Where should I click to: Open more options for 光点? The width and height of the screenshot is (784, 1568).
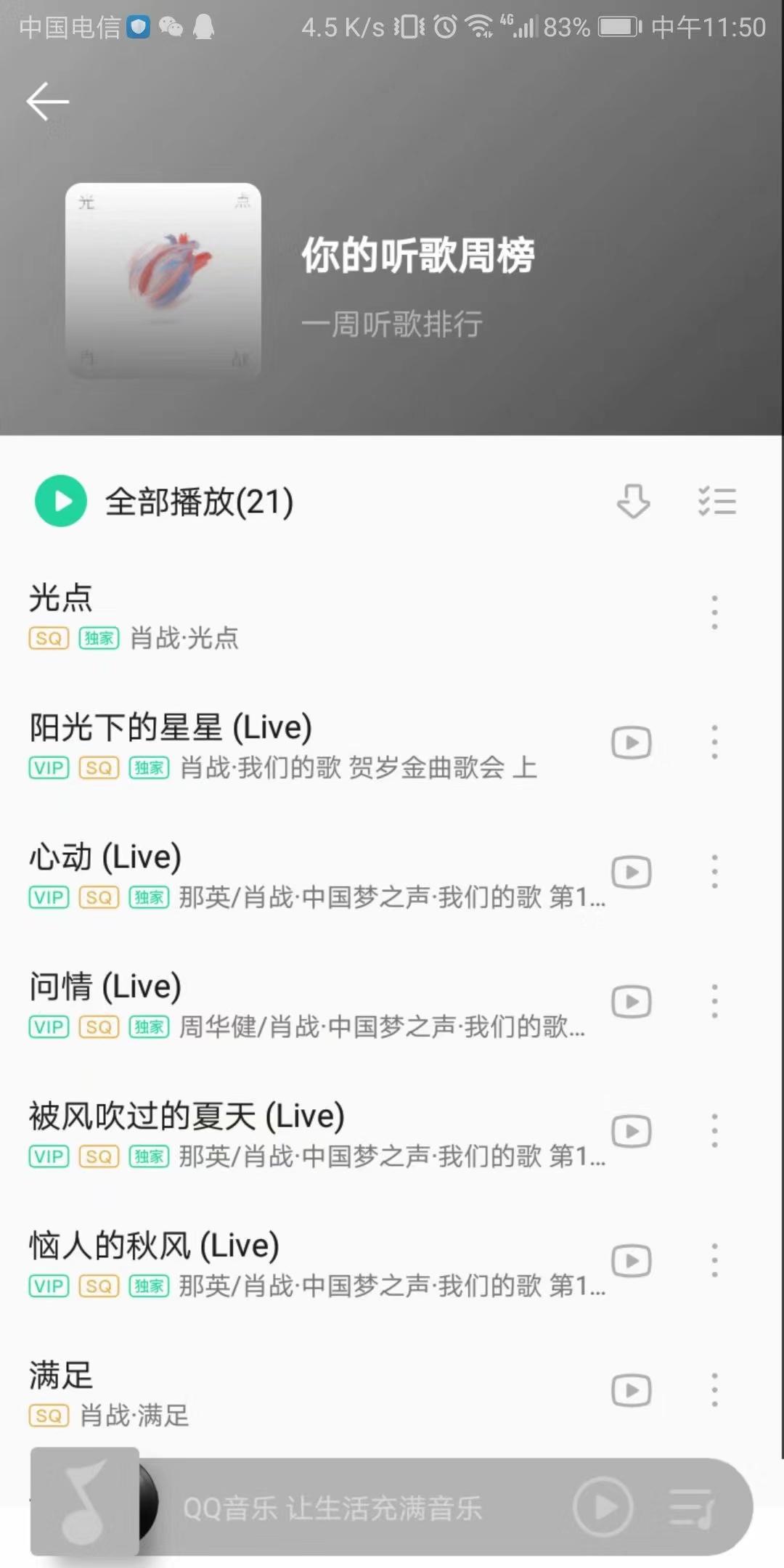click(714, 613)
